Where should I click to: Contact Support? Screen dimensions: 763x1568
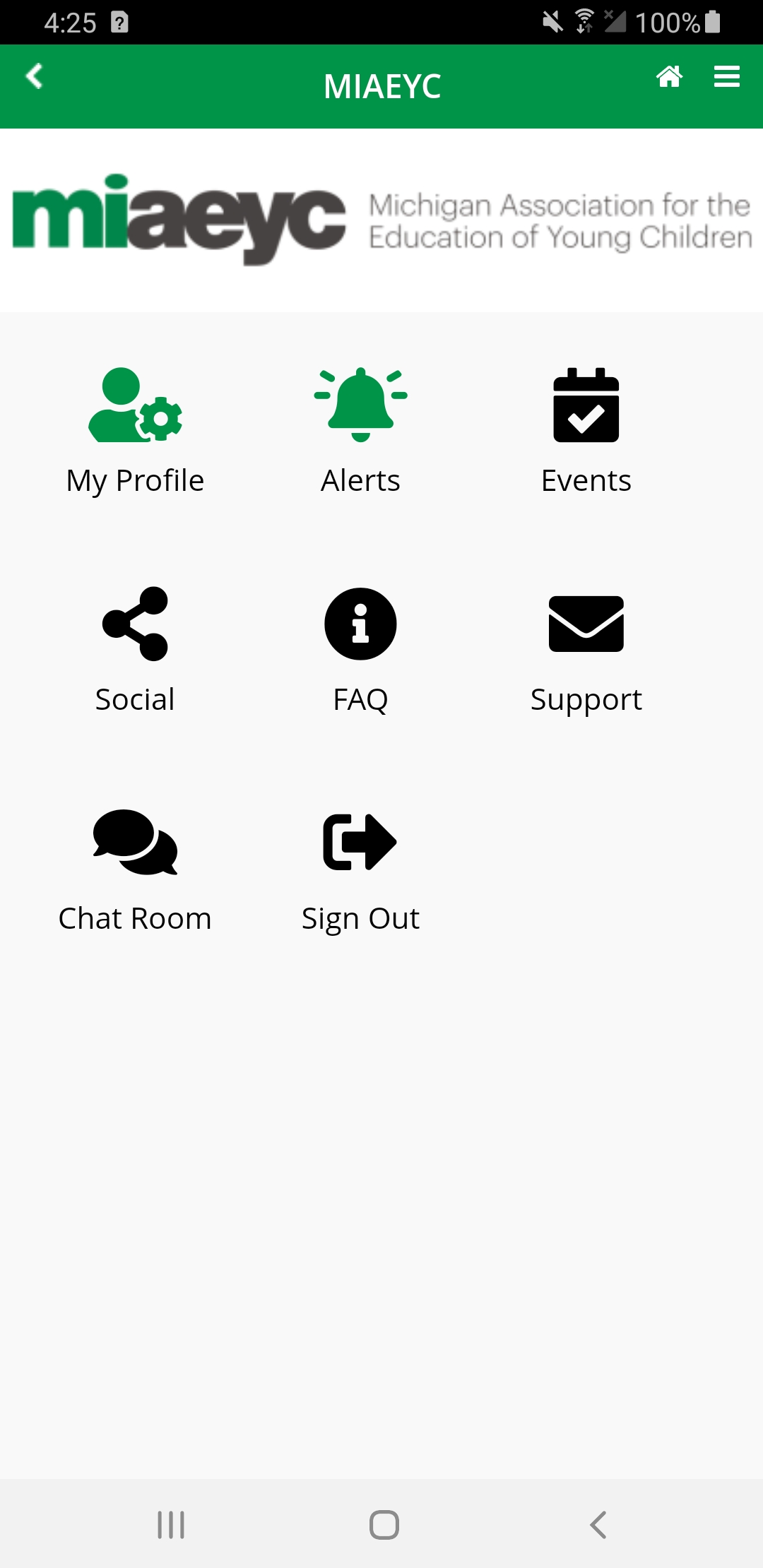586,651
